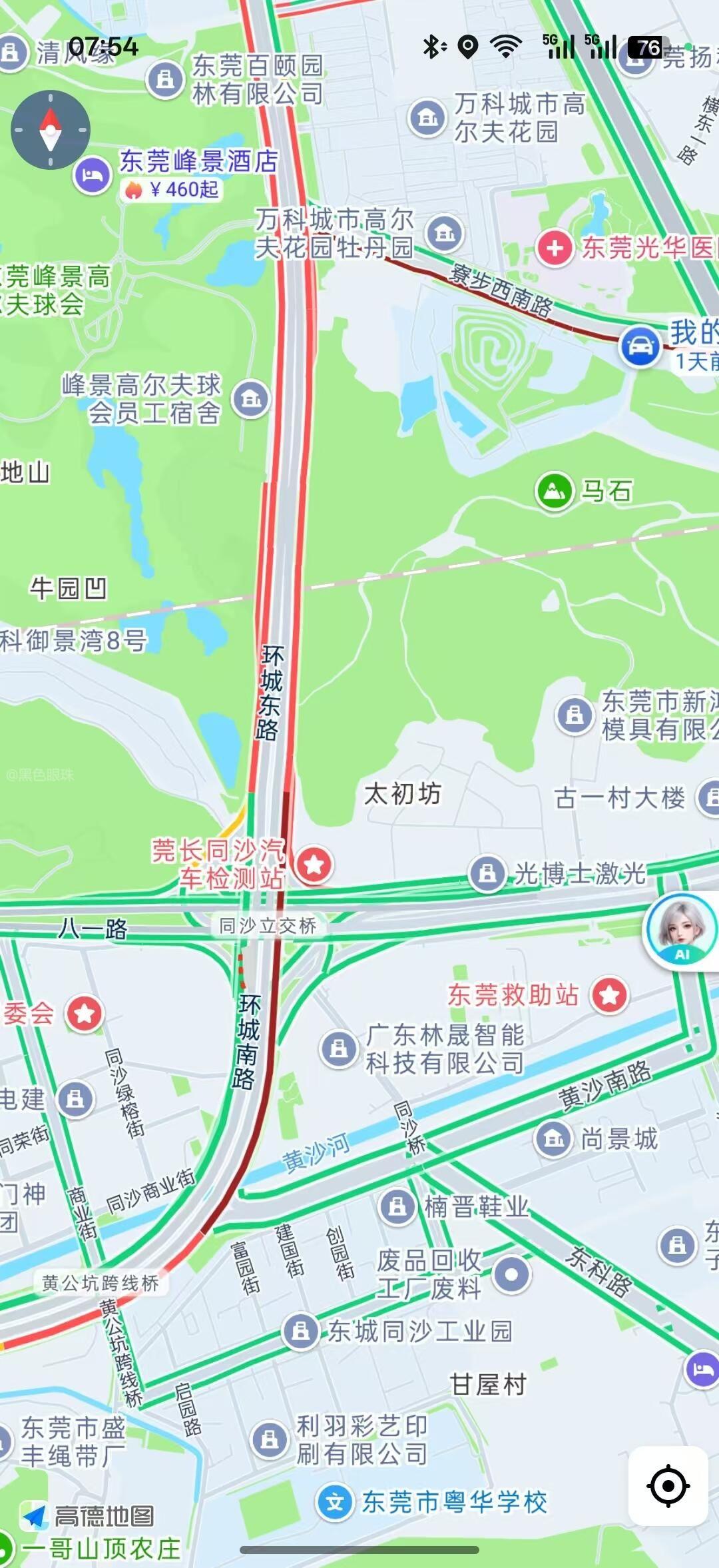Viewport: 719px width, 1568px height.
Task: Select the 东莞峰景酒店 hotel marker
Action: pyautogui.click(x=93, y=175)
